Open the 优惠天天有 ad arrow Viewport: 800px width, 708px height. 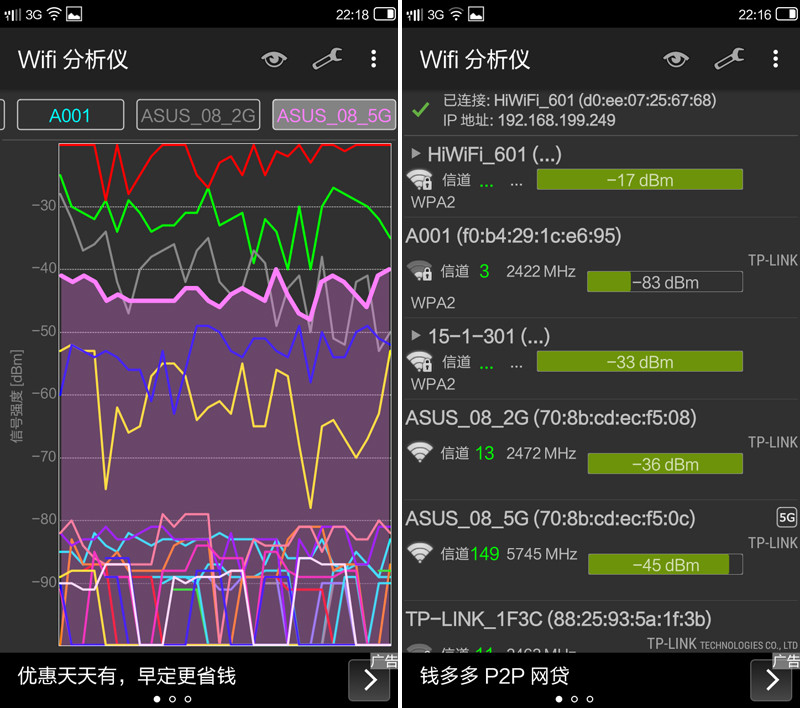click(x=369, y=680)
